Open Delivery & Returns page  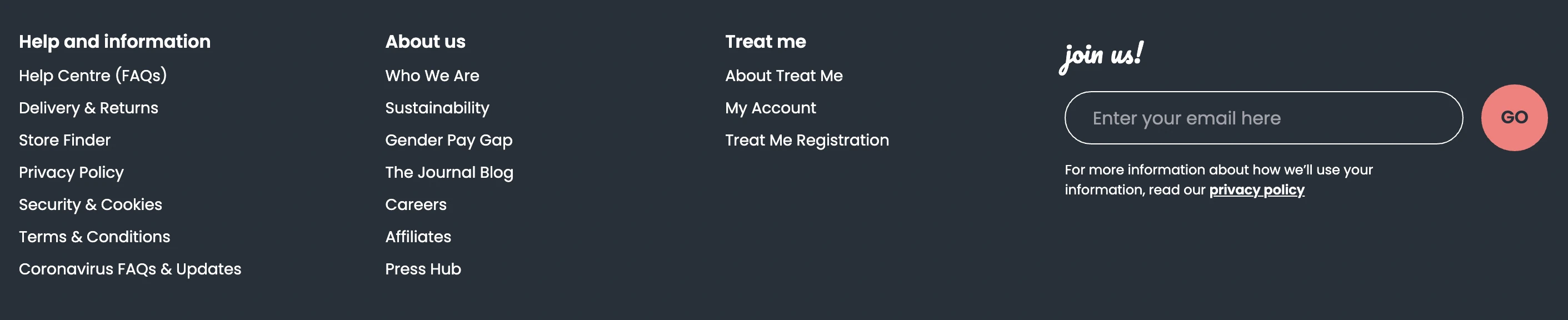point(88,108)
